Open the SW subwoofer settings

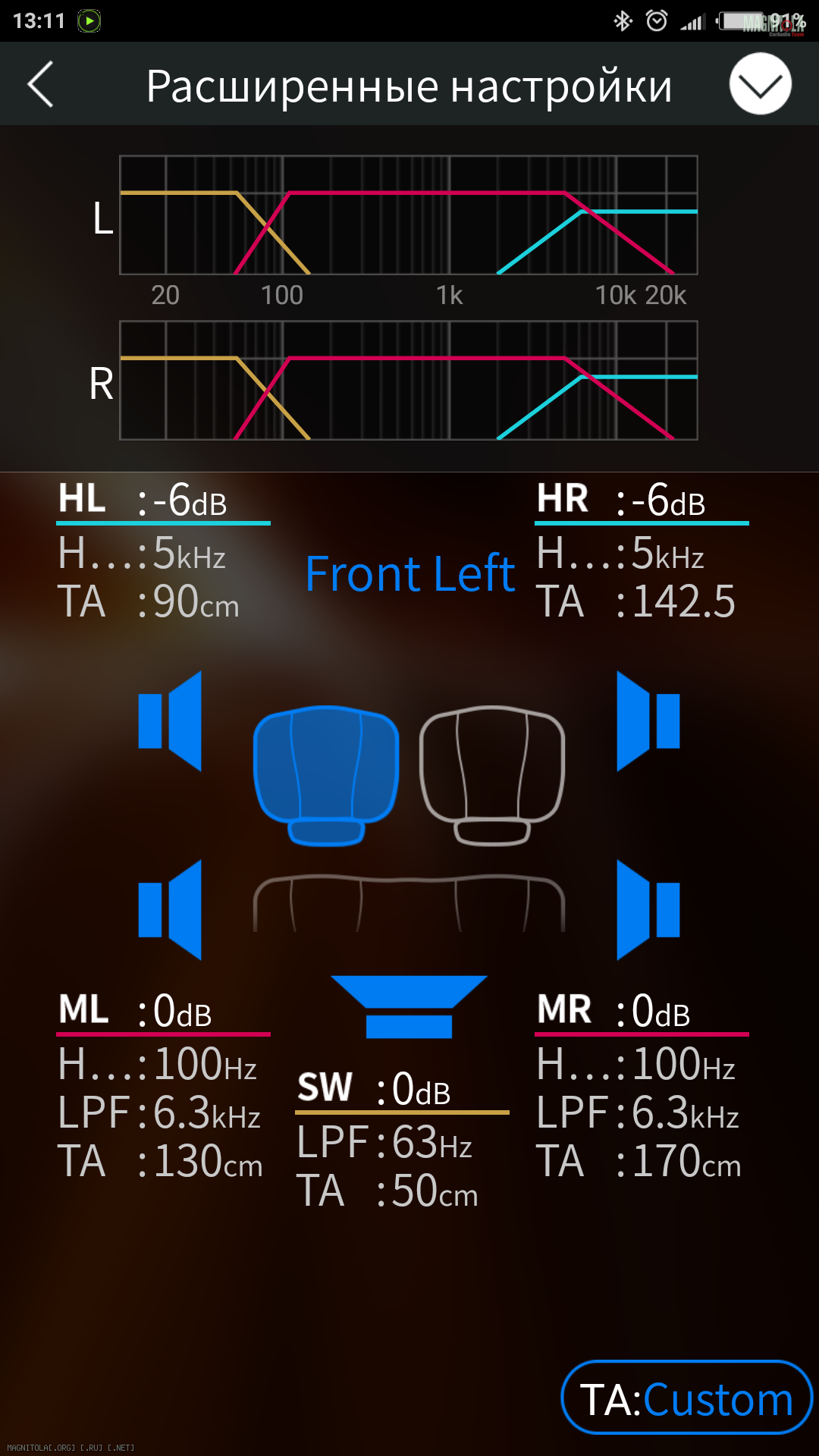pyautogui.click(x=402, y=1137)
